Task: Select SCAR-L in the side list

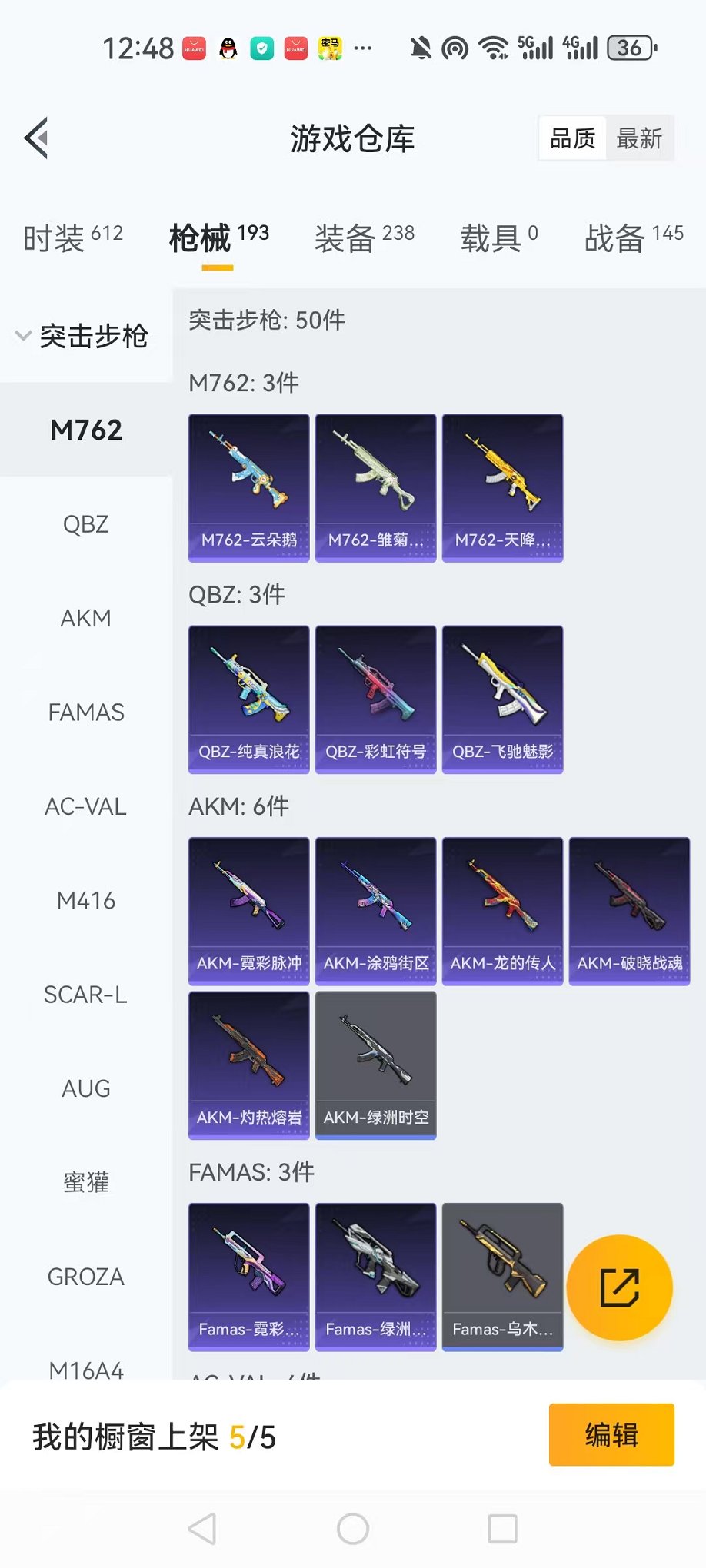Action: point(85,995)
